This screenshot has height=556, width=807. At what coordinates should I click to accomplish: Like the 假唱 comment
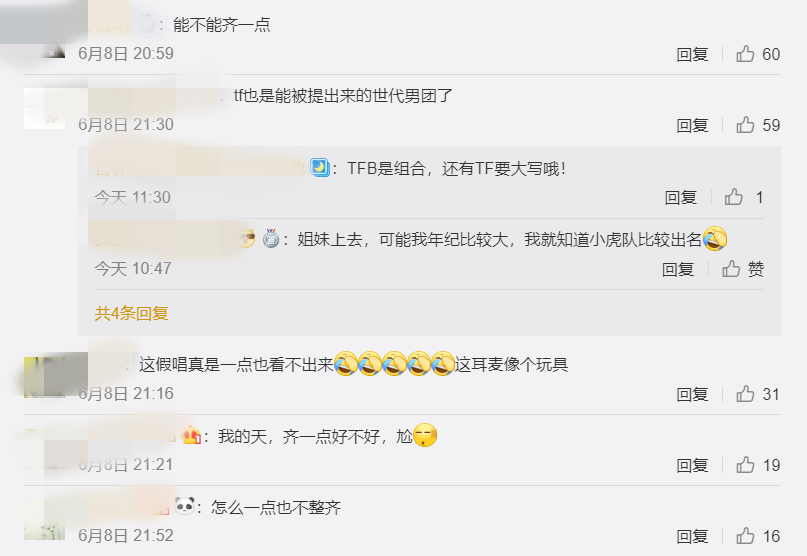pos(746,394)
